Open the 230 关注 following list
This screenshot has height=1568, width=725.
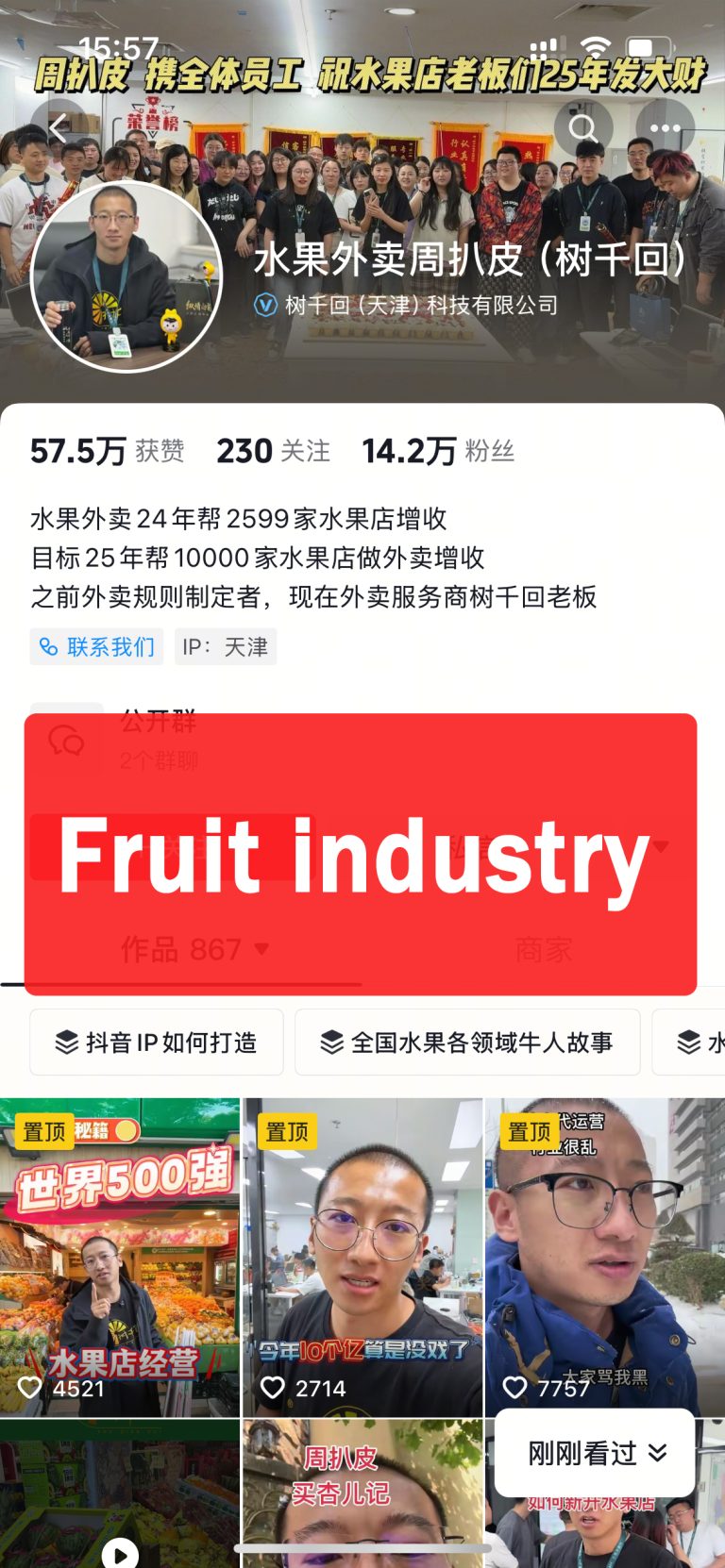[x=273, y=451]
